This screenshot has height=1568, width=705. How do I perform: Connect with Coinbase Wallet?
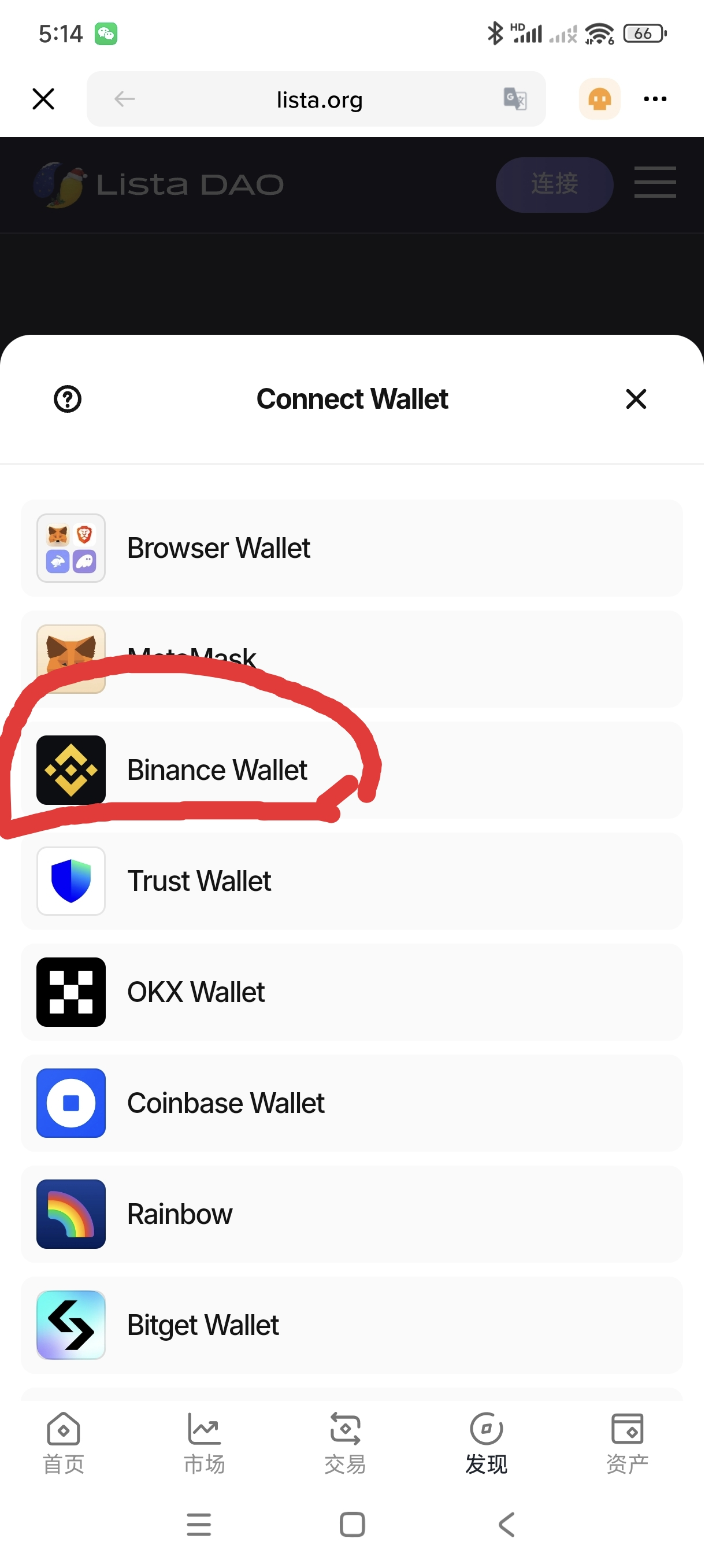click(351, 1103)
